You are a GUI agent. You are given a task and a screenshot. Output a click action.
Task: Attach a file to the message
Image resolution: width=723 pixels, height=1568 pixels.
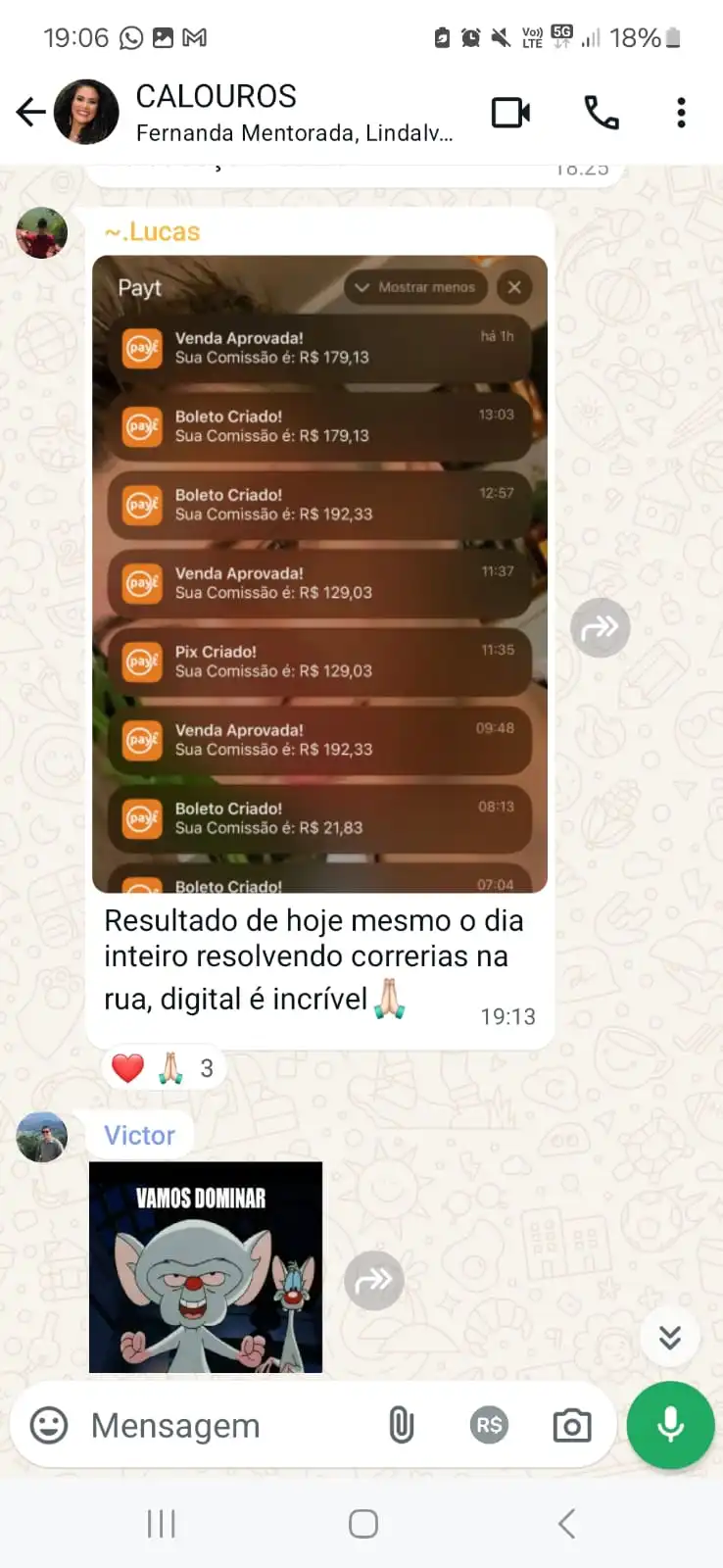pyautogui.click(x=401, y=1425)
